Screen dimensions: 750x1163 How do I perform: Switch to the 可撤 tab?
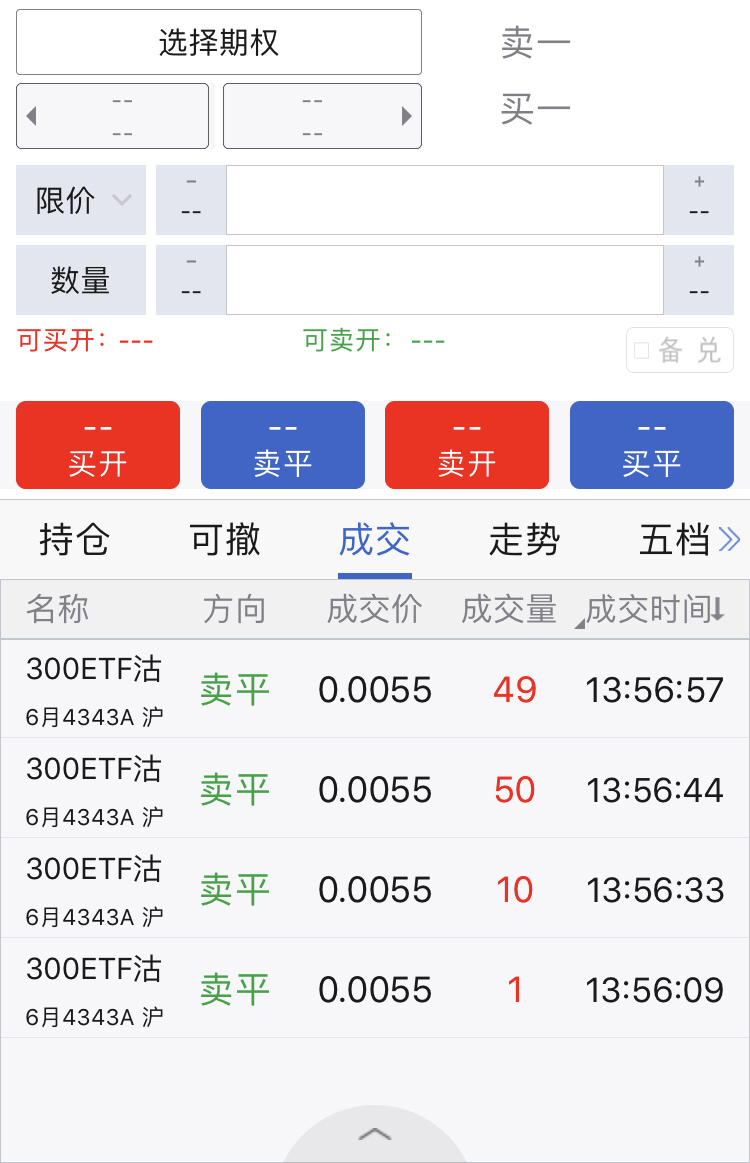click(x=225, y=540)
